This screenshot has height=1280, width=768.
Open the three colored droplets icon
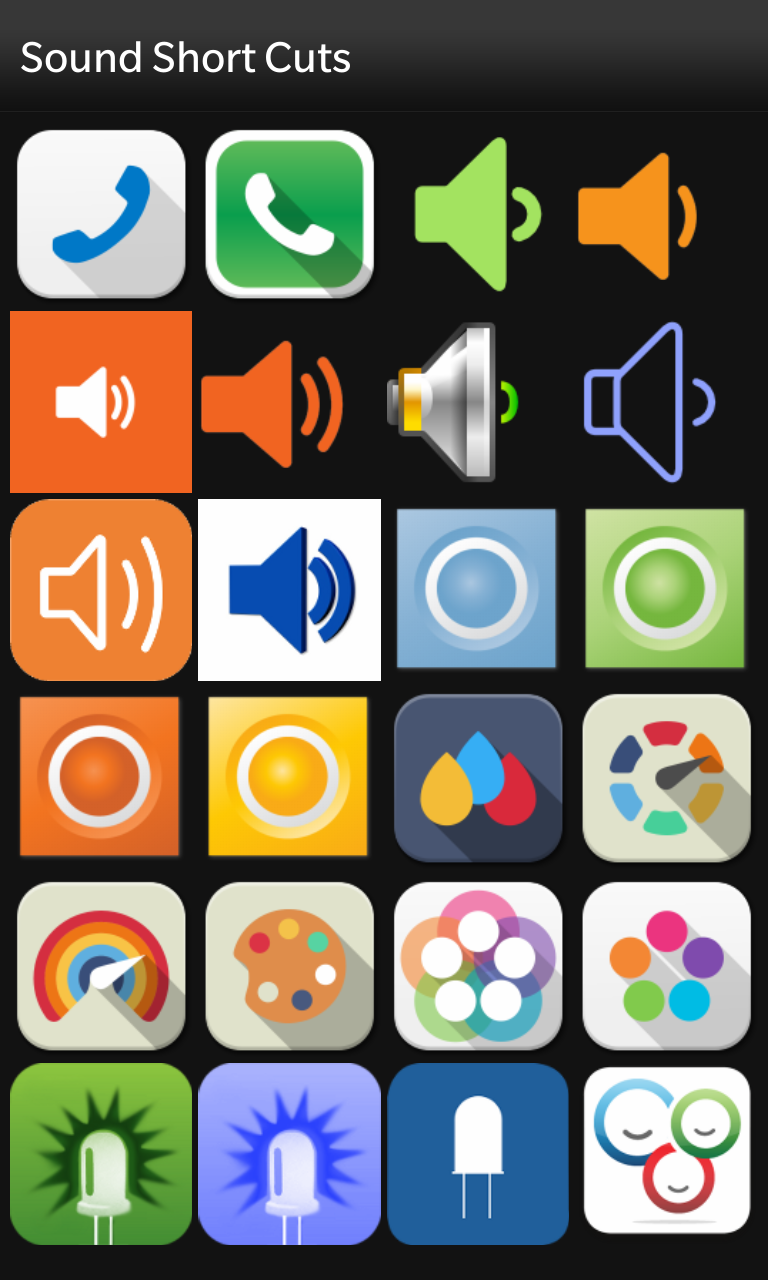click(x=477, y=777)
